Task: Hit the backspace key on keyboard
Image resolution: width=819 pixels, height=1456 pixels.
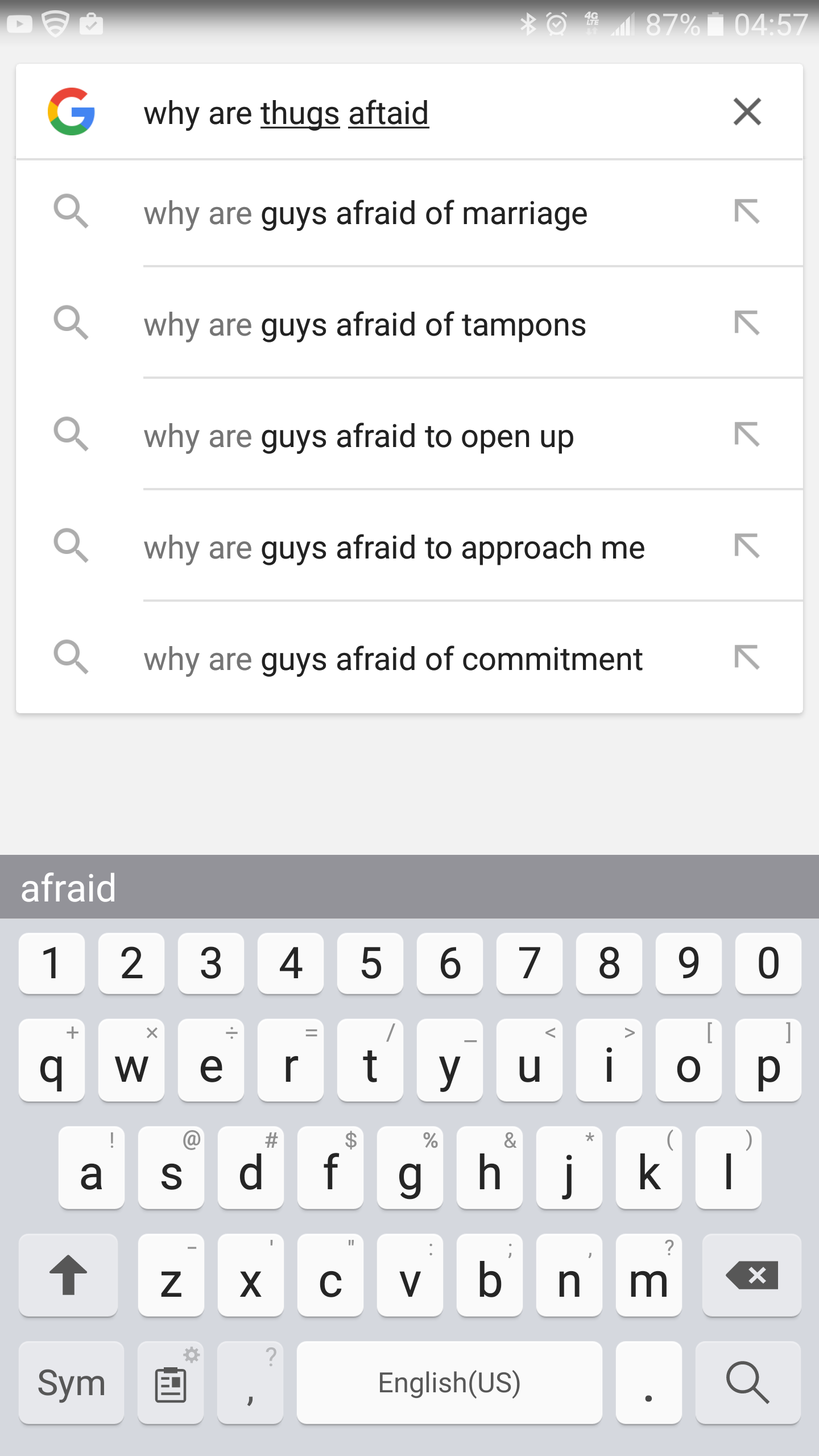Action: (751, 1275)
